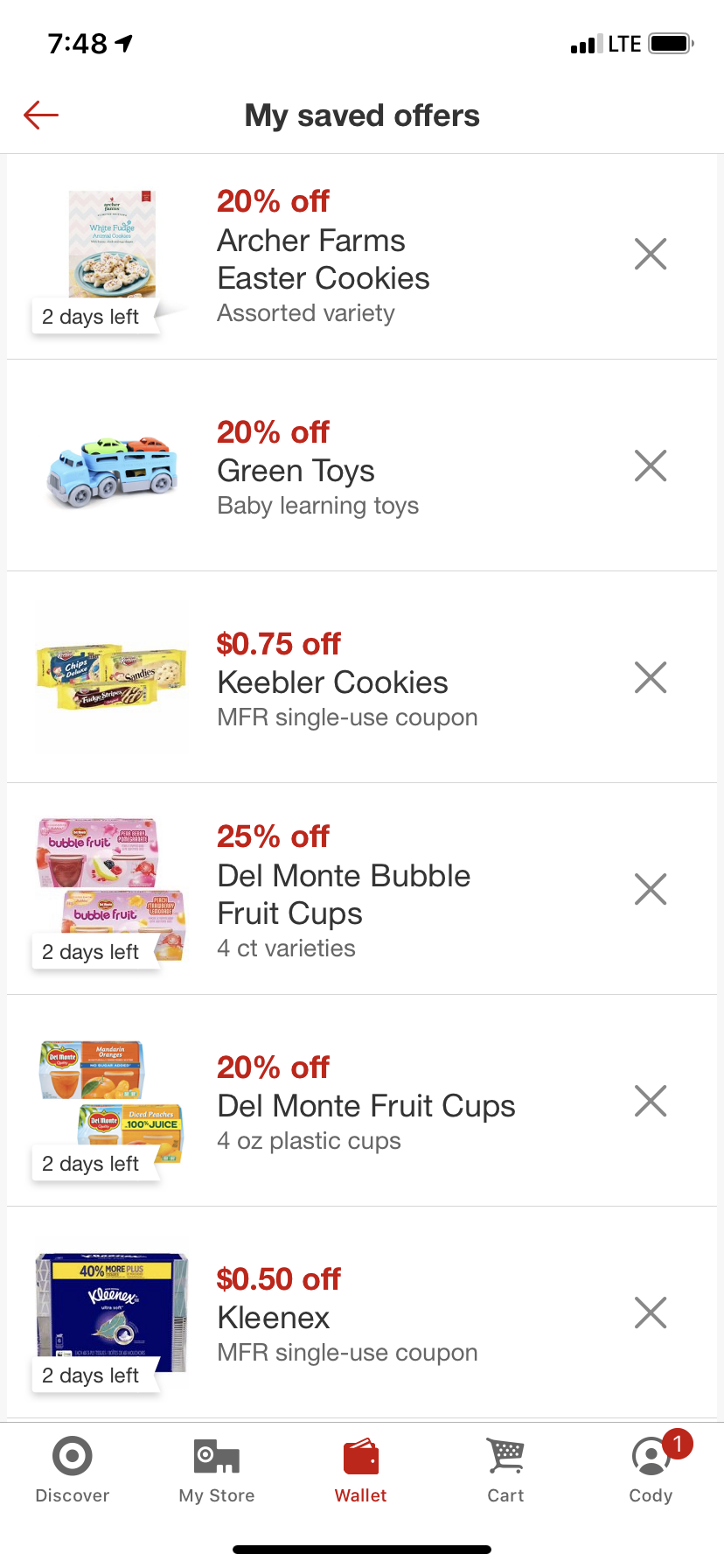Remove the Del Monte Bubble Fruit Cups offer

651,890
